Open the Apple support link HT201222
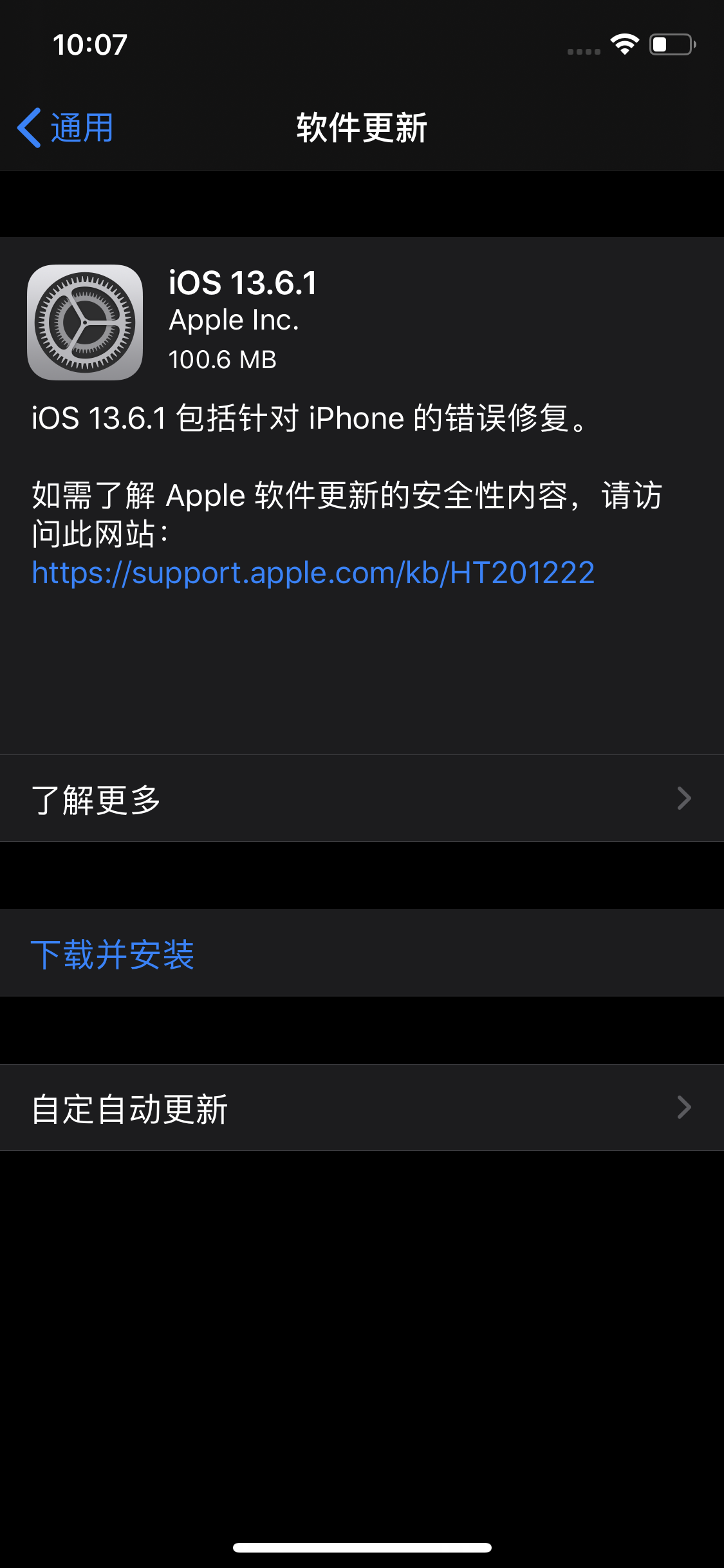Screen dimensions: 724x1568 (x=313, y=574)
